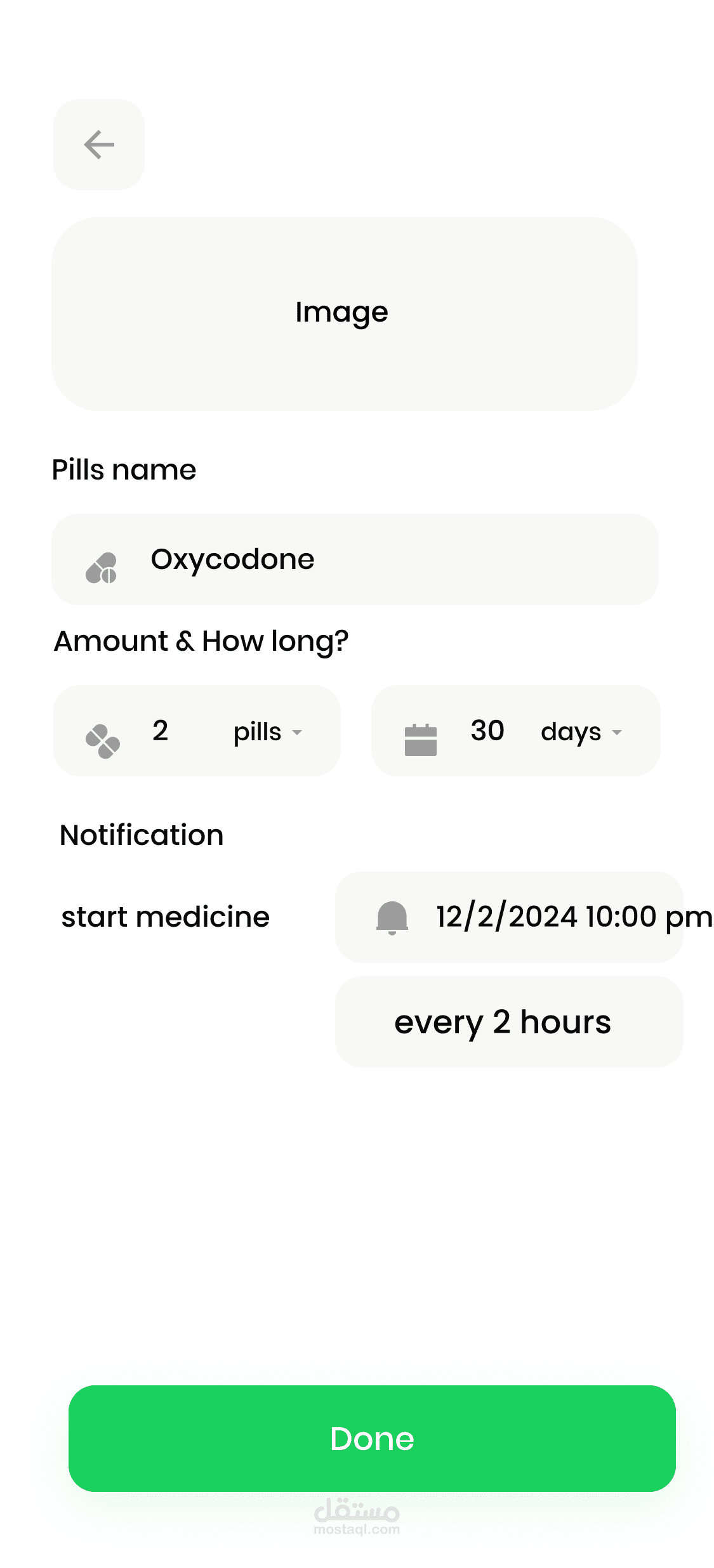Change the pill amount of 2
Screen dimensions: 714x1568
click(x=160, y=731)
